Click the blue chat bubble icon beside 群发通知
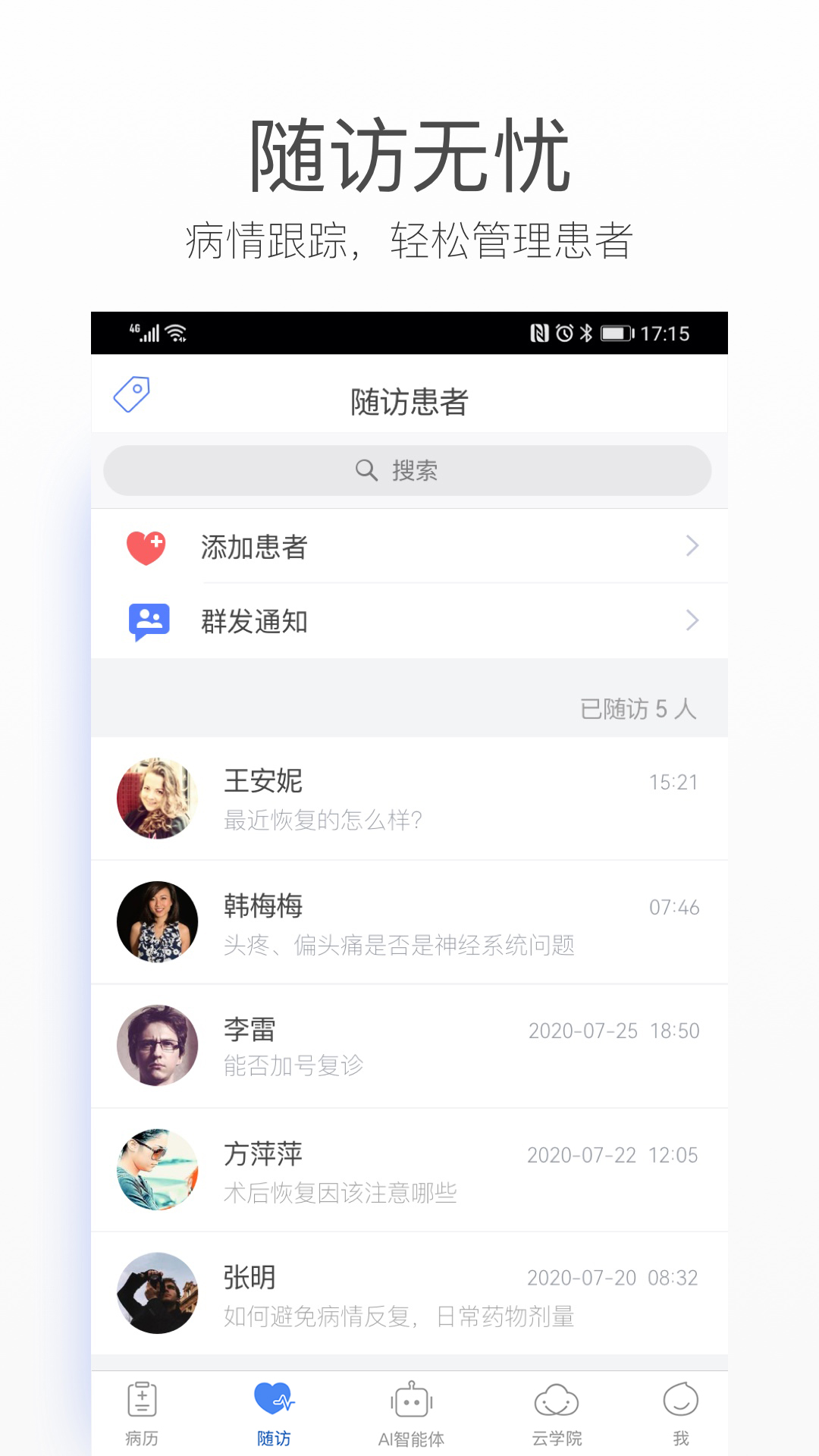The image size is (819, 1456). tap(148, 620)
